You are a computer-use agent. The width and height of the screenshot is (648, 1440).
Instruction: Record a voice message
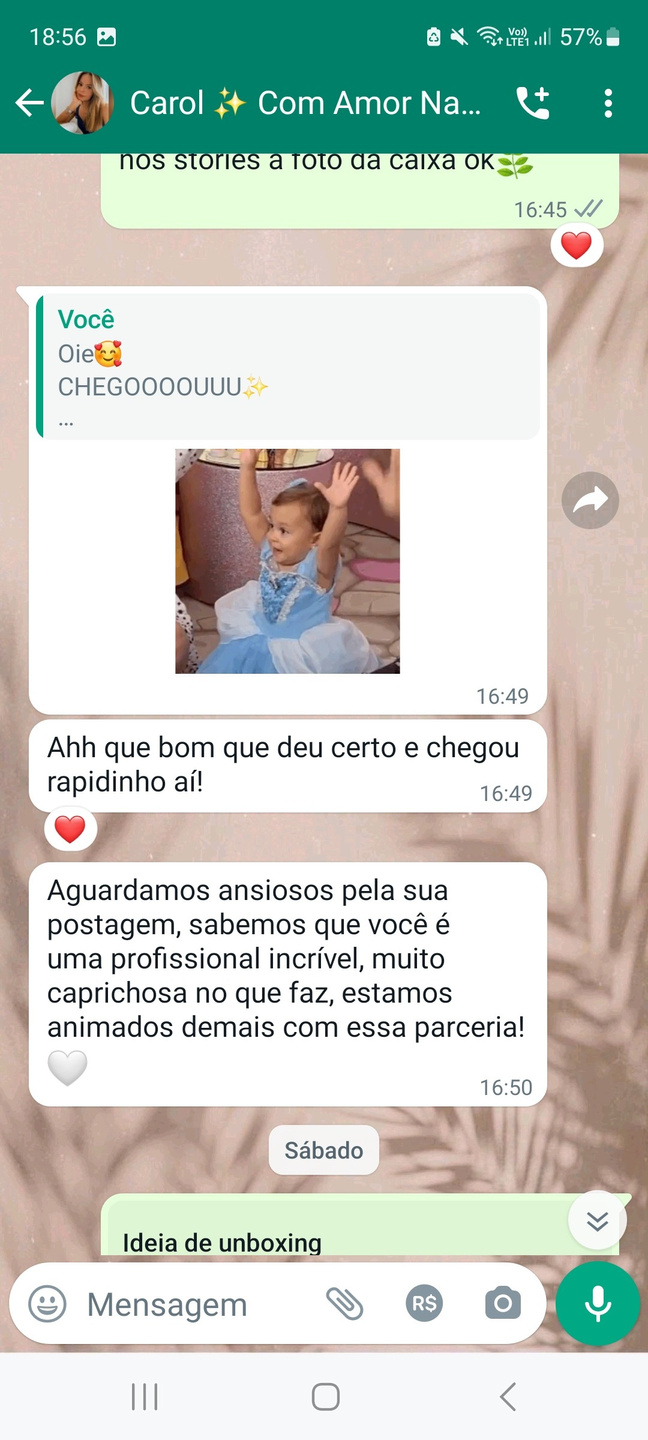pyautogui.click(x=598, y=1304)
